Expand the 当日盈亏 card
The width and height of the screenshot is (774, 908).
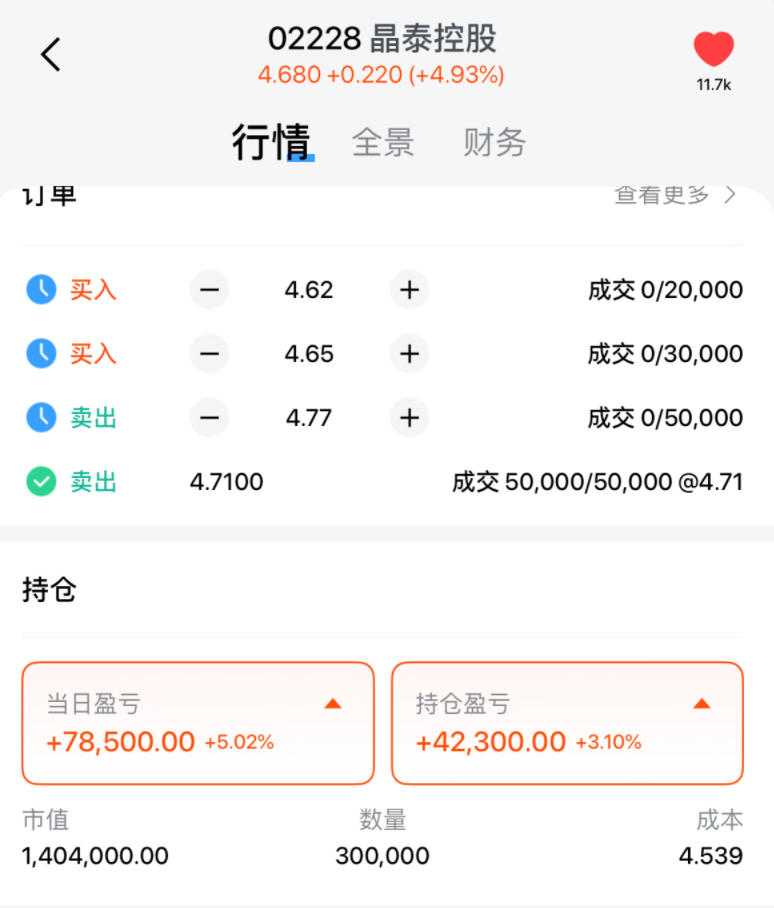click(x=333, y=704)
